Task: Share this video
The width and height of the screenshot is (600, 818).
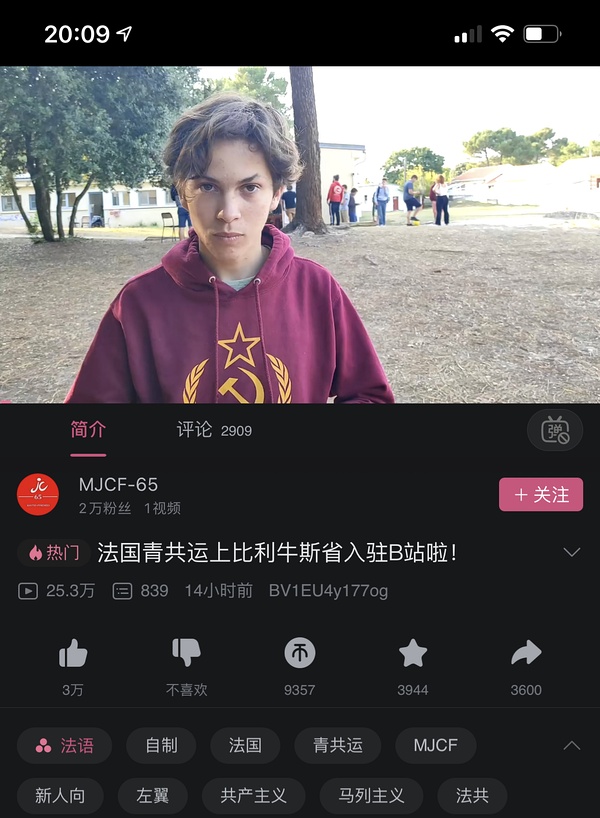Action: [x=526, y=654]
